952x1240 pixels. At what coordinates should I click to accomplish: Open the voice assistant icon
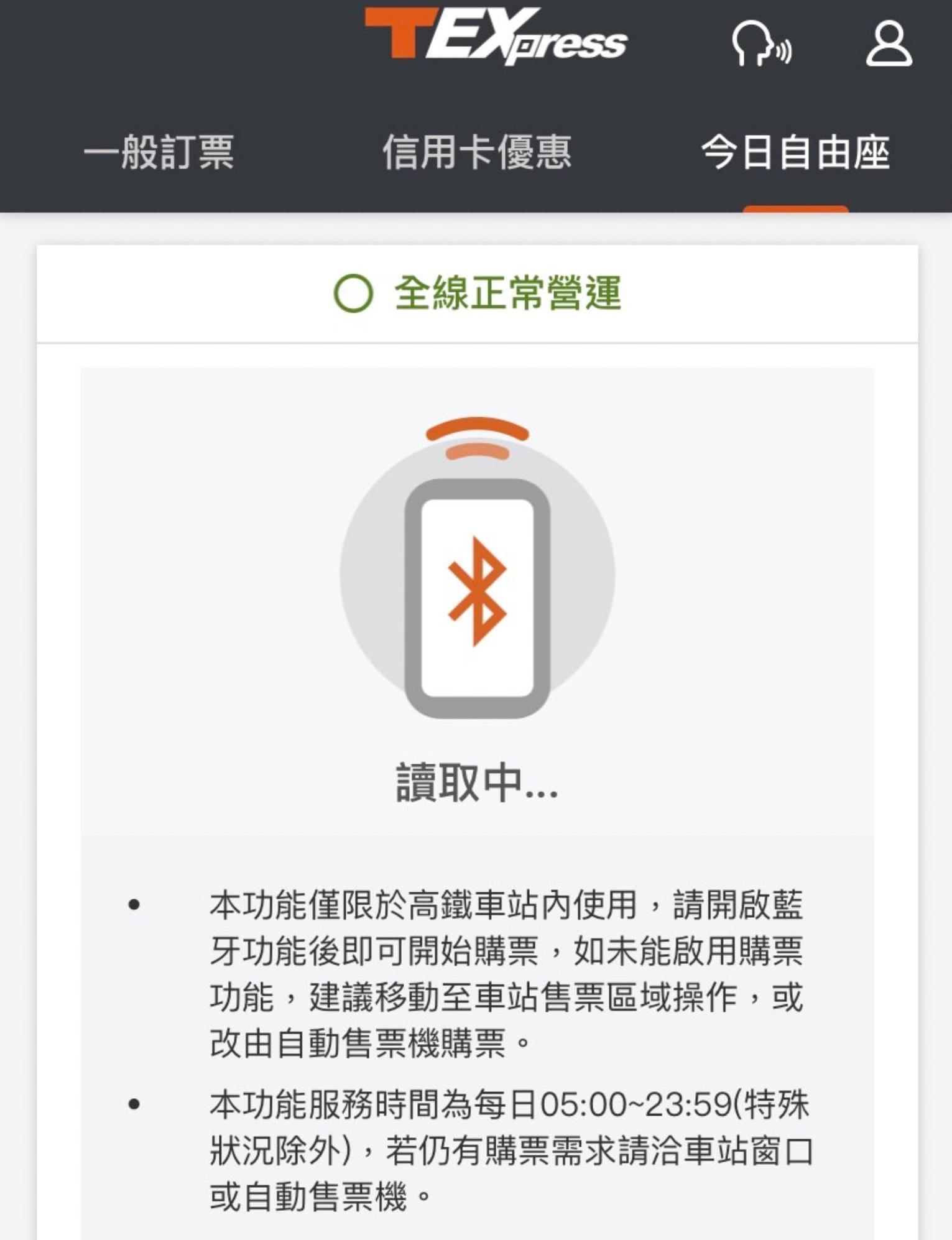pos(761,44)
